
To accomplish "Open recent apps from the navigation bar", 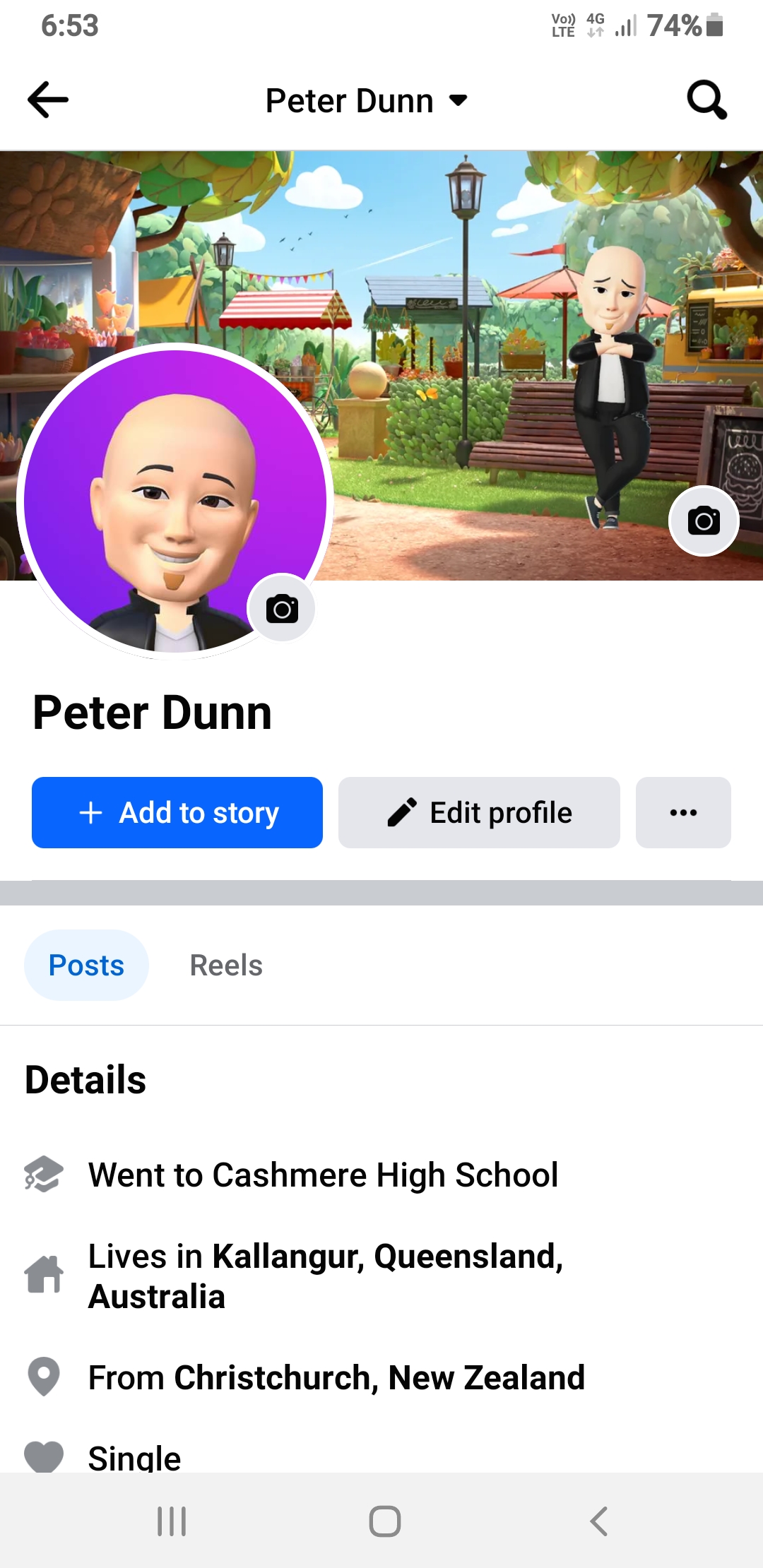I will point(172,1521).
